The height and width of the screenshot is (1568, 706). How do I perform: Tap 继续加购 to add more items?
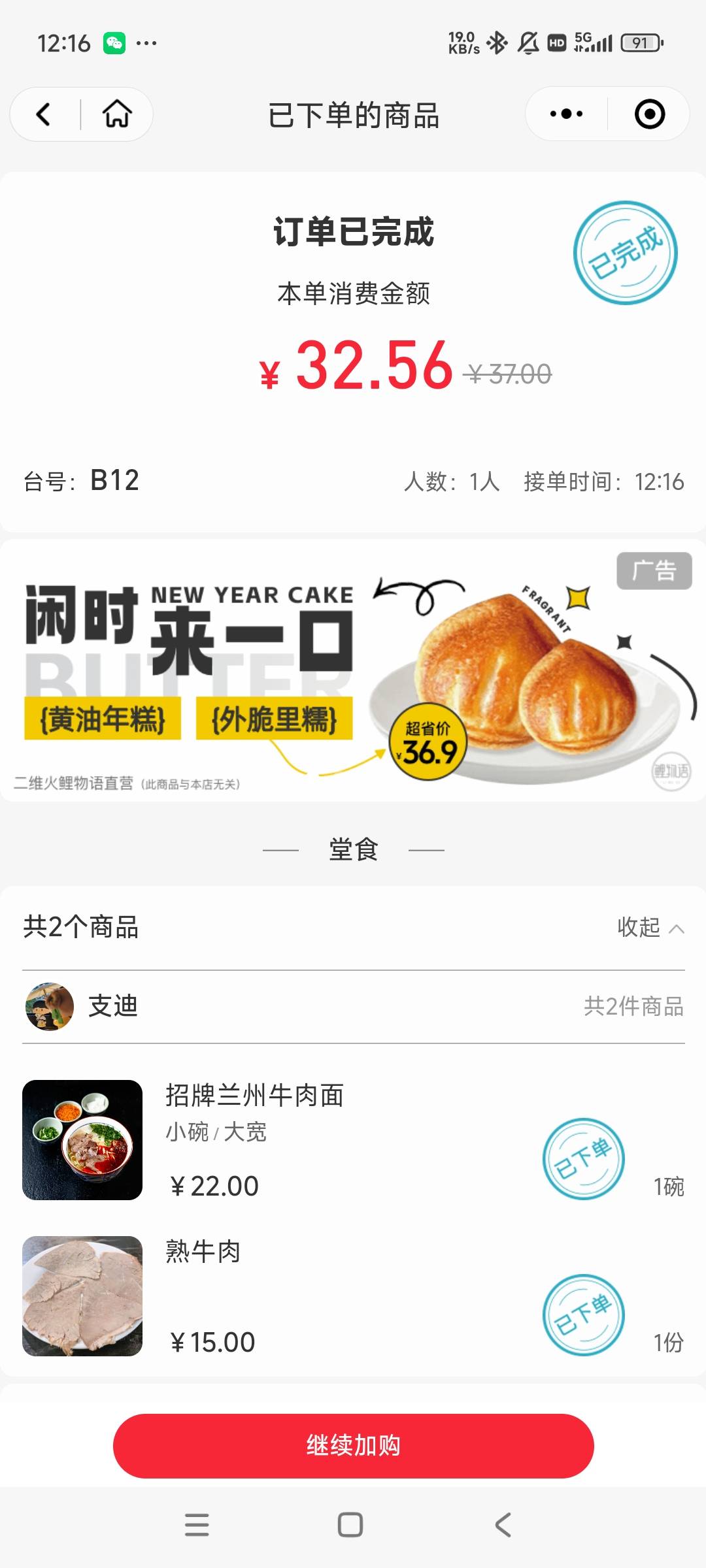point(353,1445)
